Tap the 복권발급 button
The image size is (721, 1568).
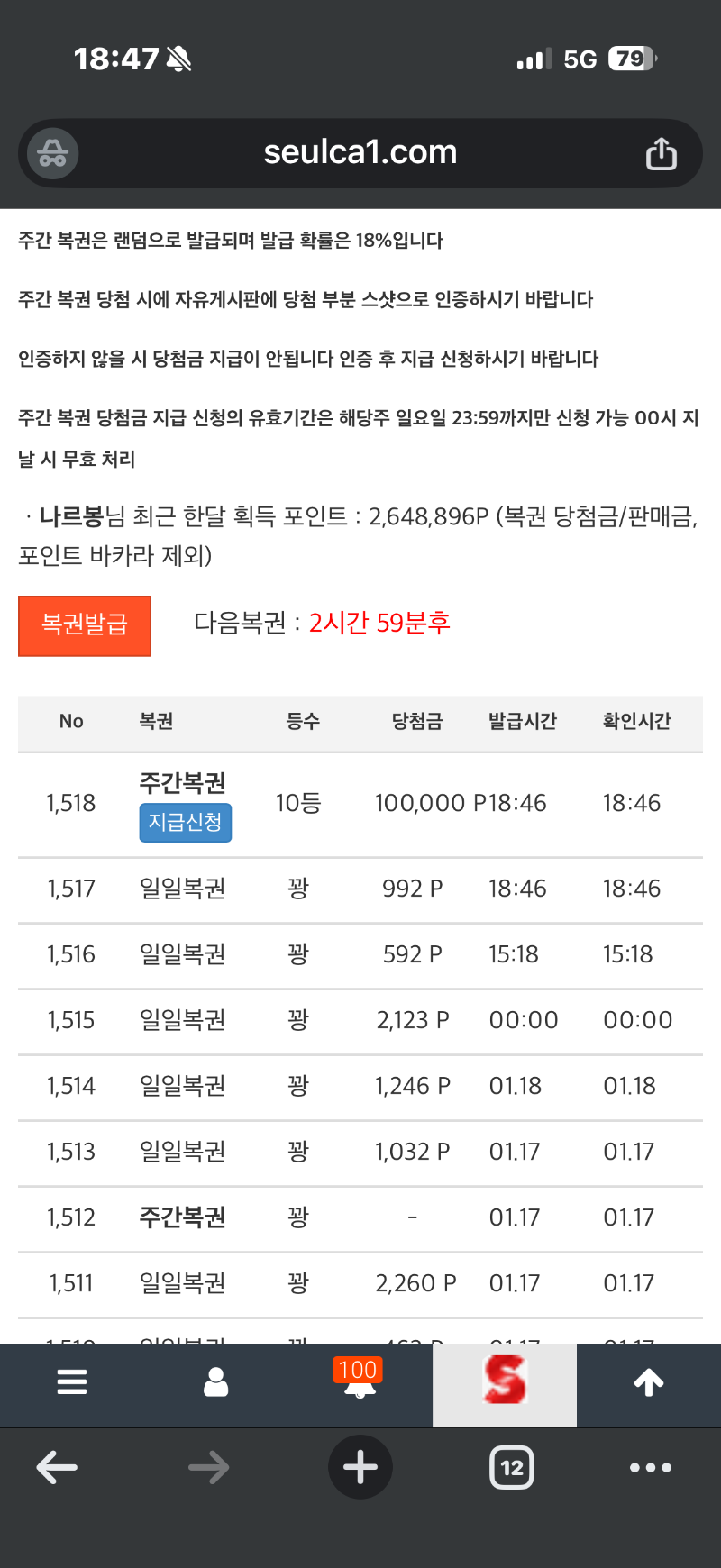[x=85, y=625]
